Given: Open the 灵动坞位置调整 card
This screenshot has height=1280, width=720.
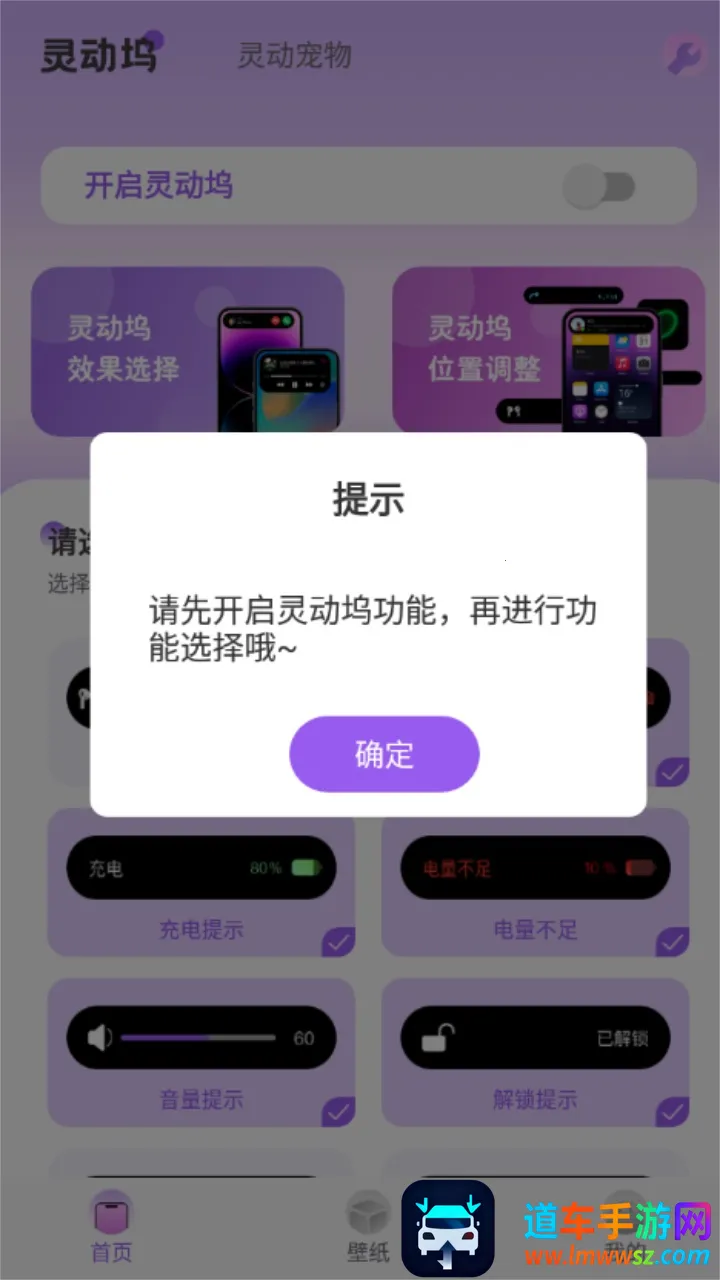Looking at the screenshot, I should [548, 350].
